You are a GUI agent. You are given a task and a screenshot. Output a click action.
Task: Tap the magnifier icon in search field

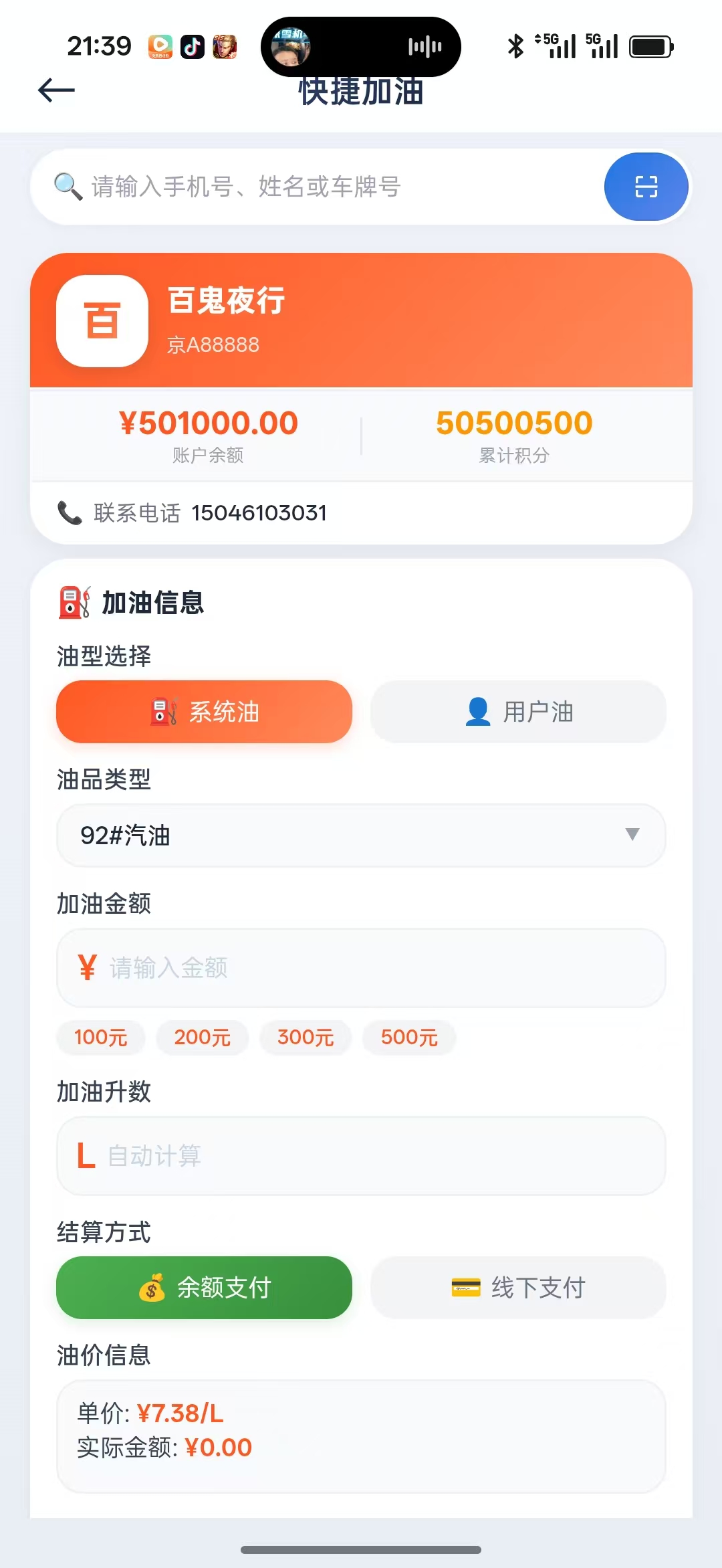tap(66, 186)
